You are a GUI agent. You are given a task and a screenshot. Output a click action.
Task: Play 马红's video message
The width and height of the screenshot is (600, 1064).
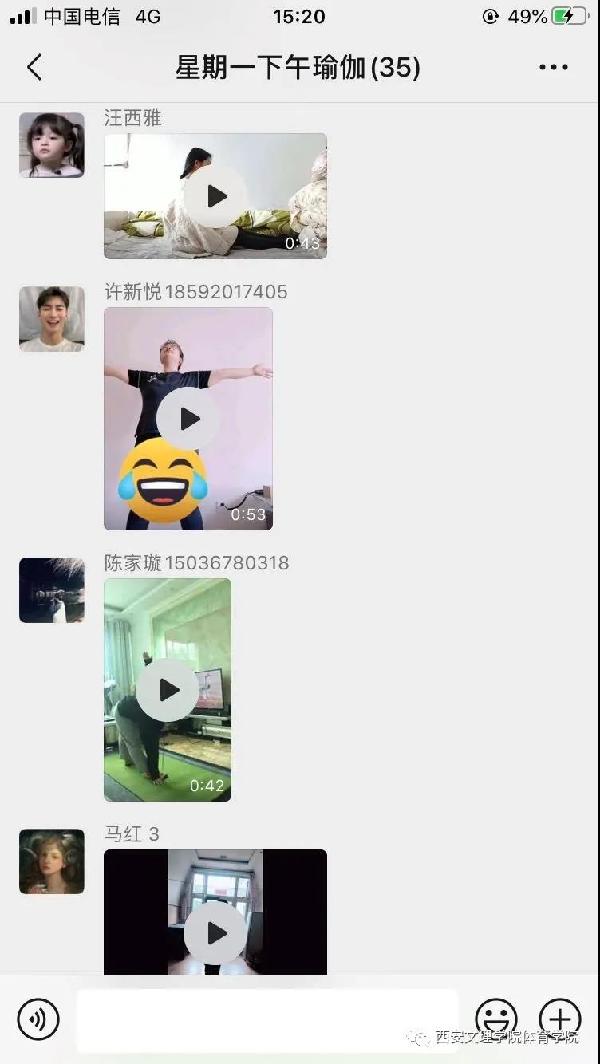point(216,931)
